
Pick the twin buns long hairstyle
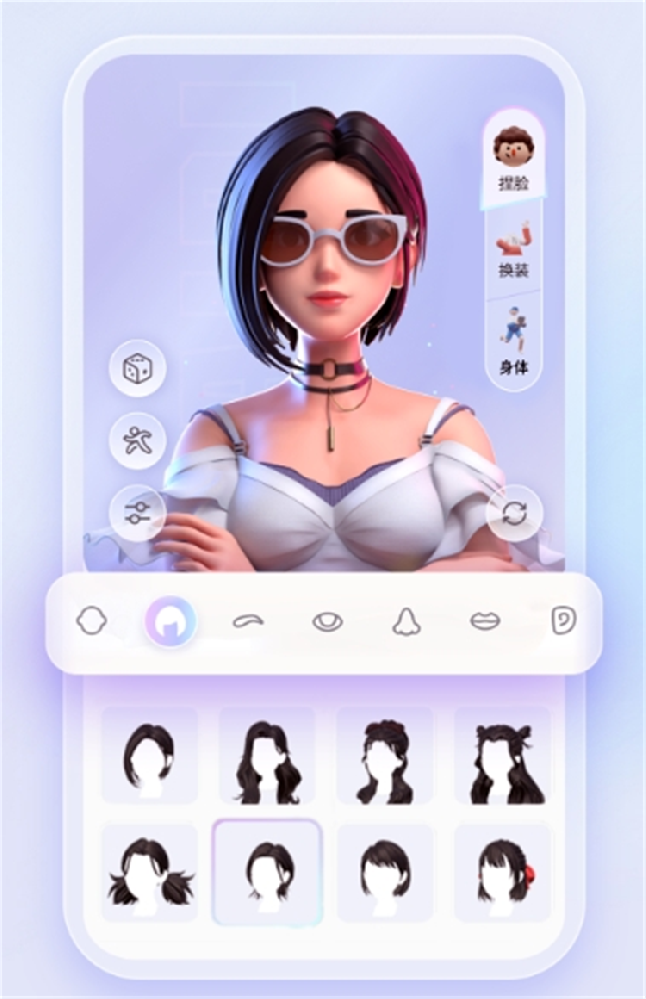click(x=501, y=756)
